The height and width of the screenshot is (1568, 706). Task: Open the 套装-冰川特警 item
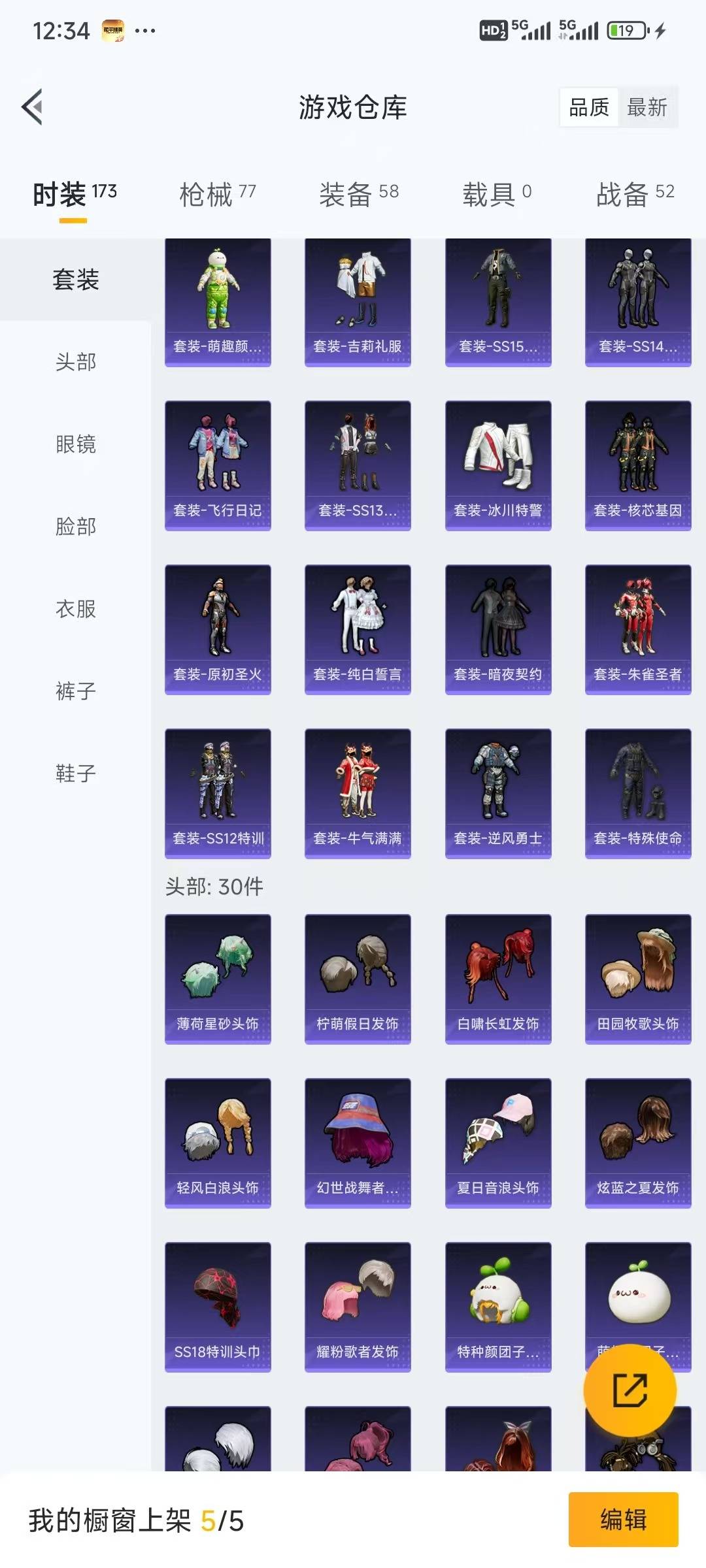(x=498, y=465)
